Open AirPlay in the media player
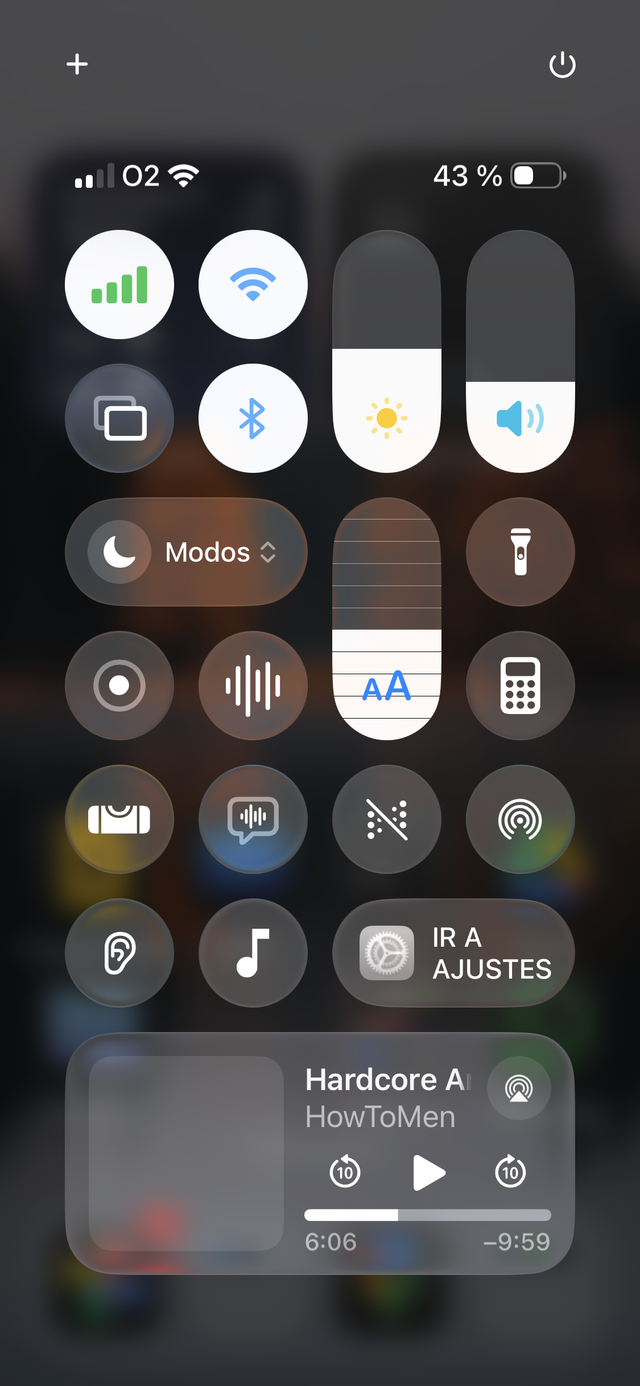 point(518,1087)
